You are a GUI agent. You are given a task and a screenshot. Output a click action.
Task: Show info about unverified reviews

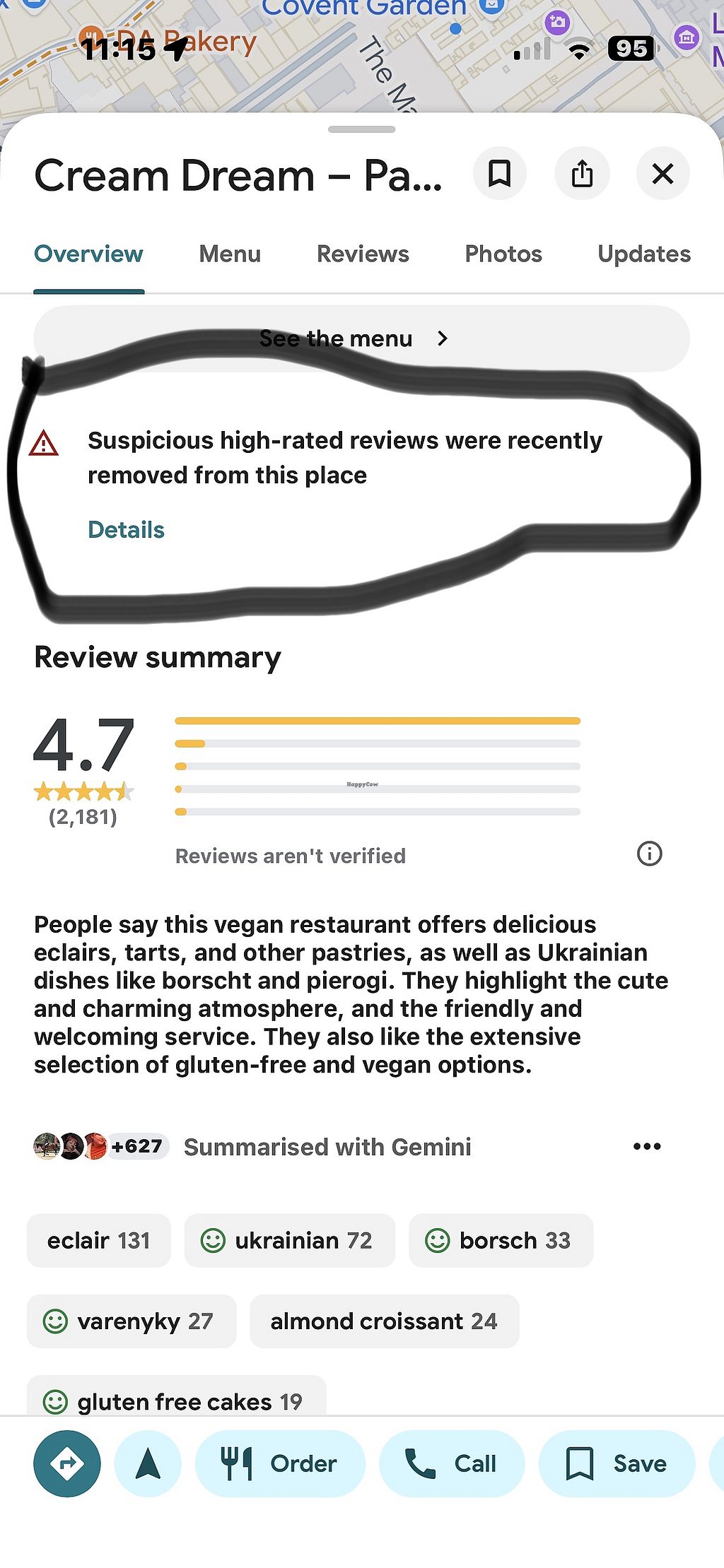click(x=649, y=854)
